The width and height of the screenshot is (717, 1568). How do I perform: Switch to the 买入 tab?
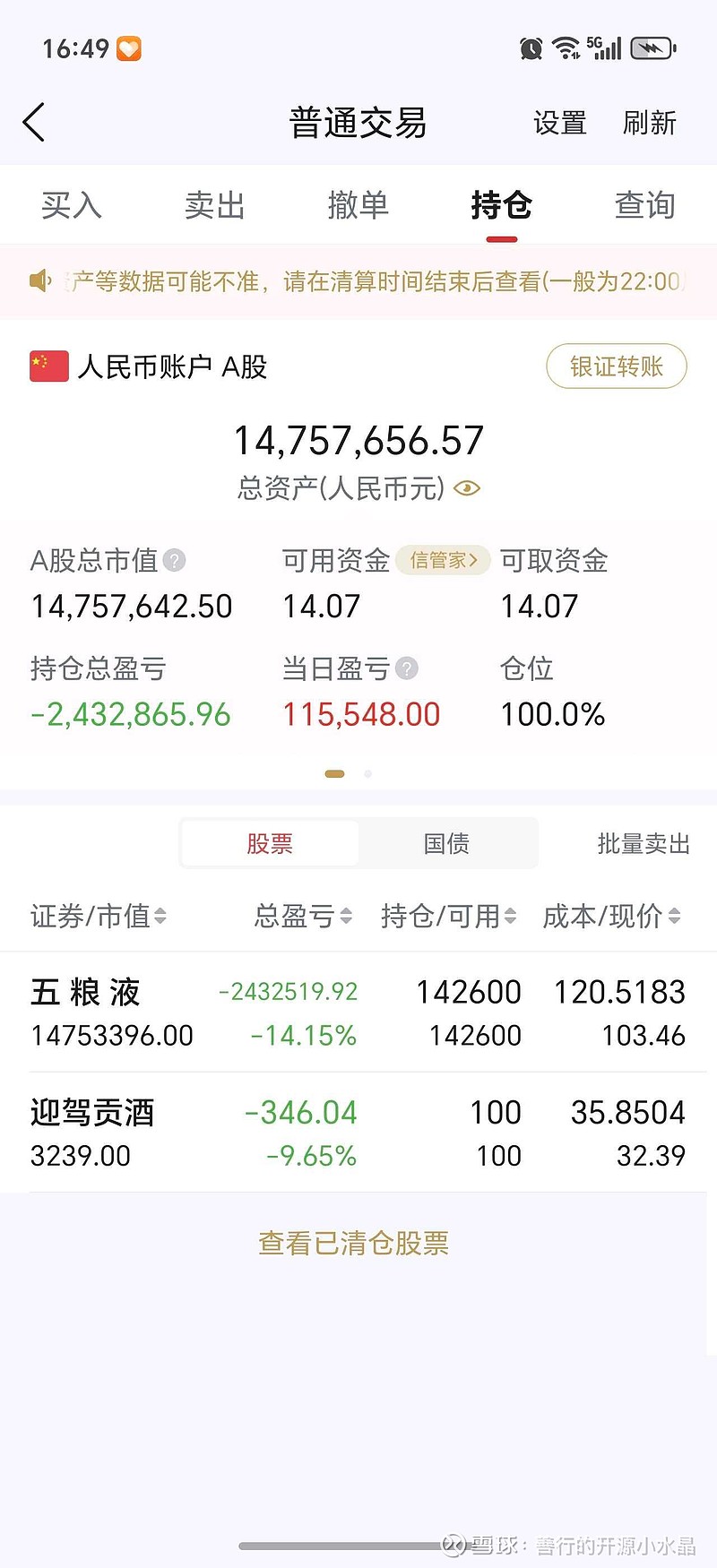point(72,206)
